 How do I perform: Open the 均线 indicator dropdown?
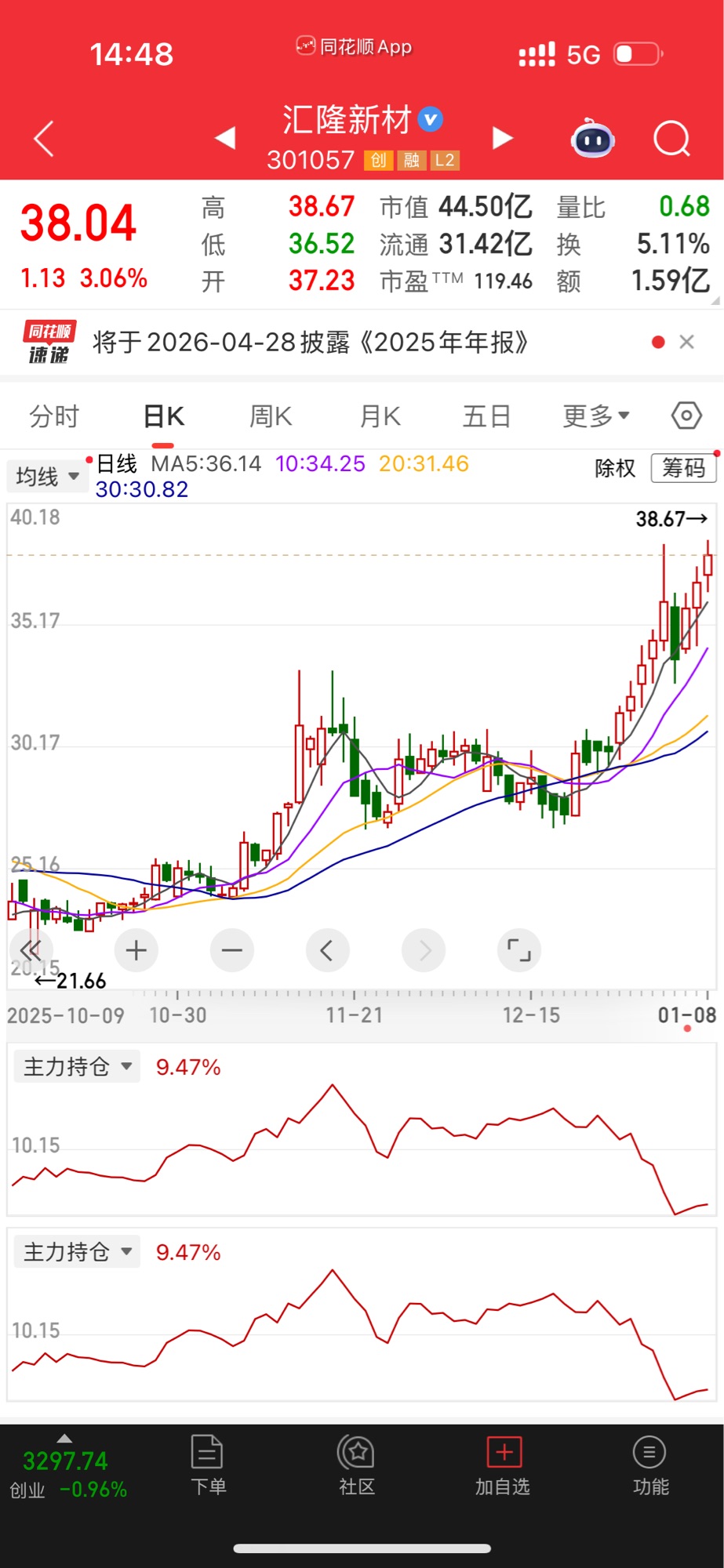coord(47,477)
